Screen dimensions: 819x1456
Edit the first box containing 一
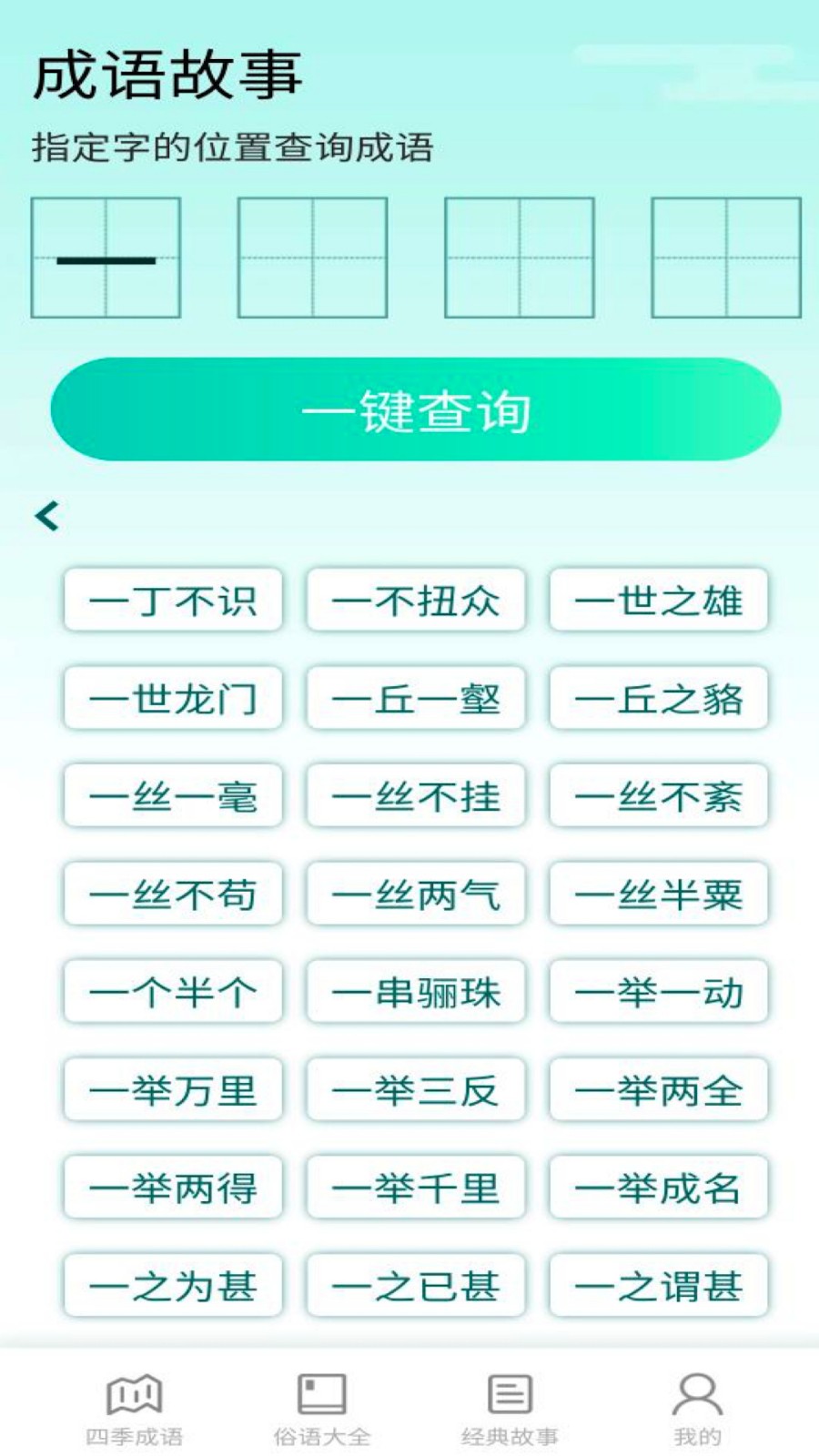tap(106, 258)
